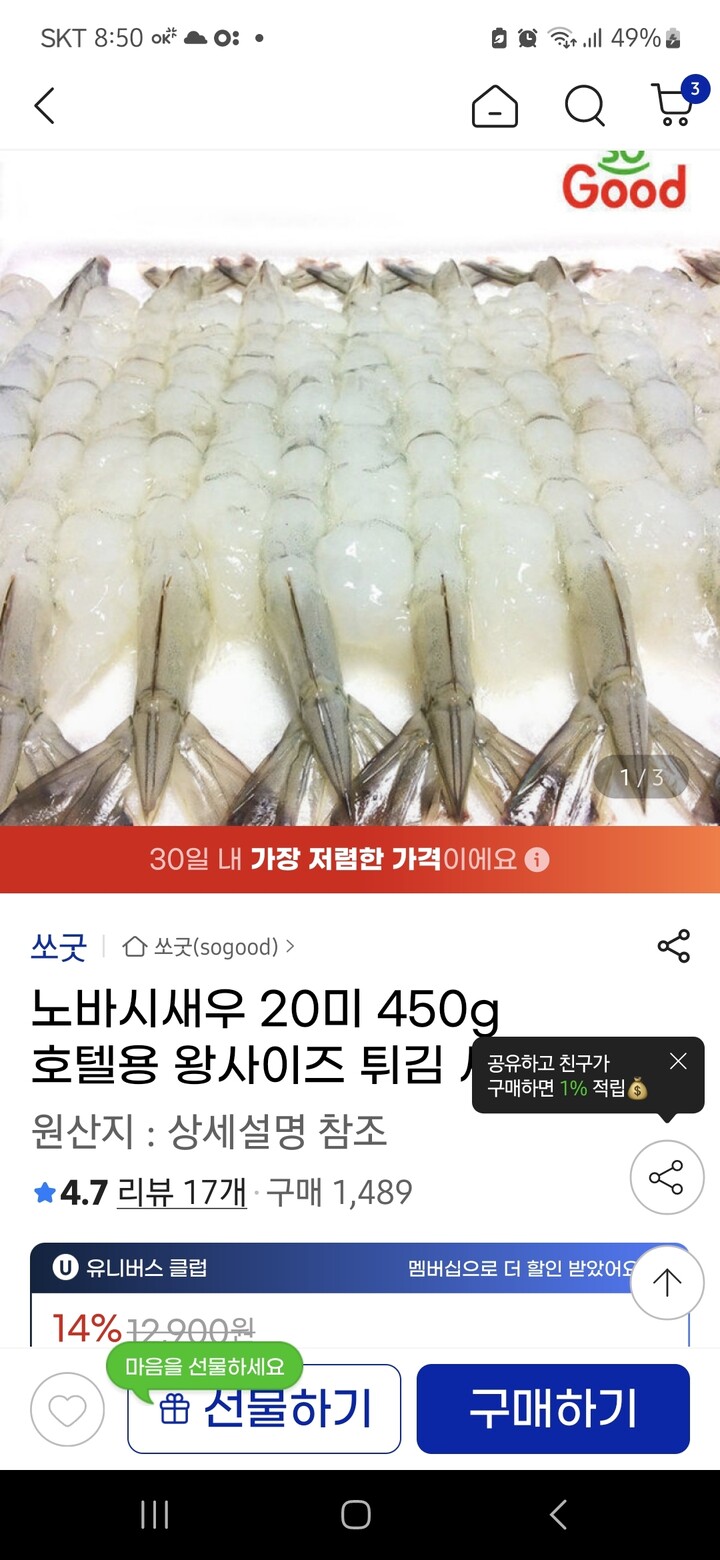The height and width of the screenshot is (1560, 720).
Task: Toggle the wishlist heart for this product
Action: 68,1409
